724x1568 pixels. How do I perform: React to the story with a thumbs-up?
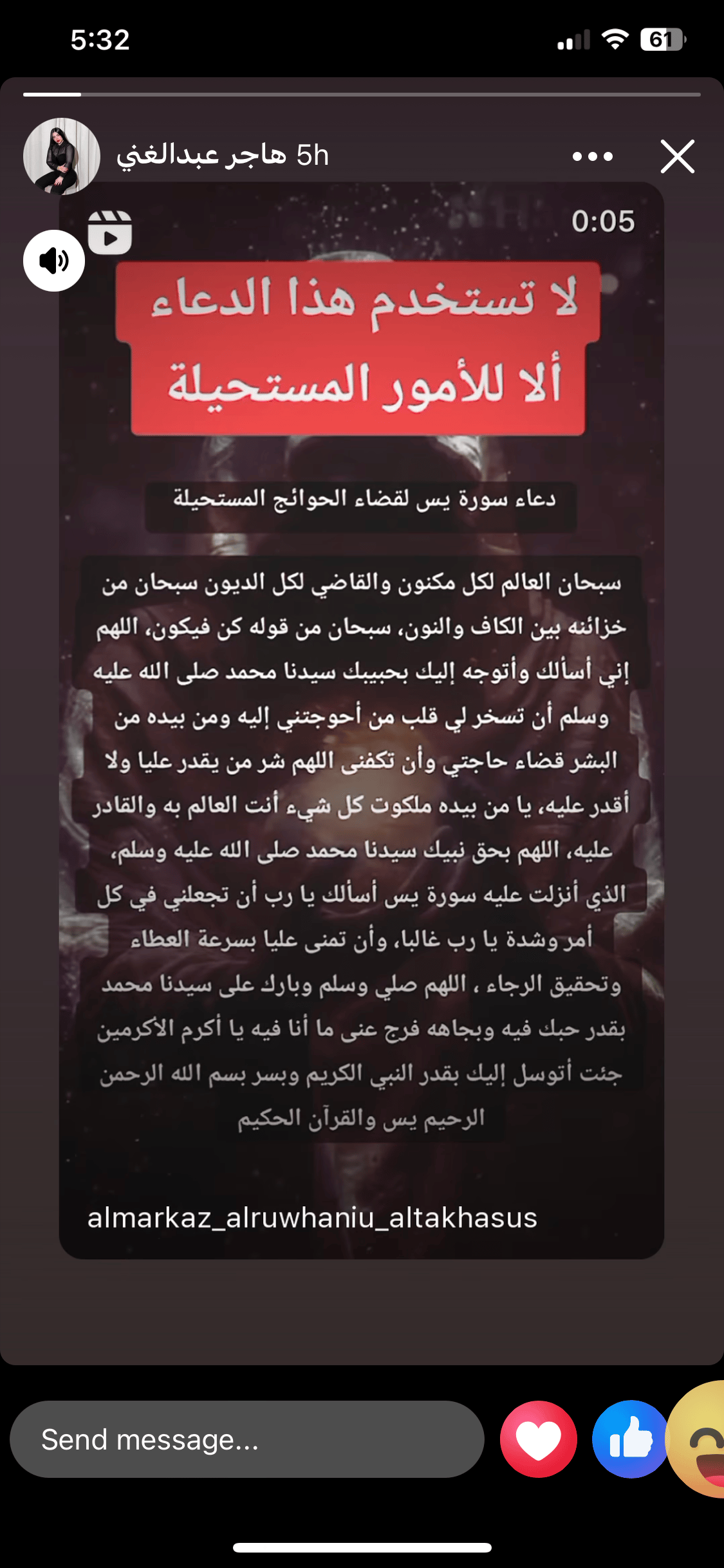tap(631, 1439)
